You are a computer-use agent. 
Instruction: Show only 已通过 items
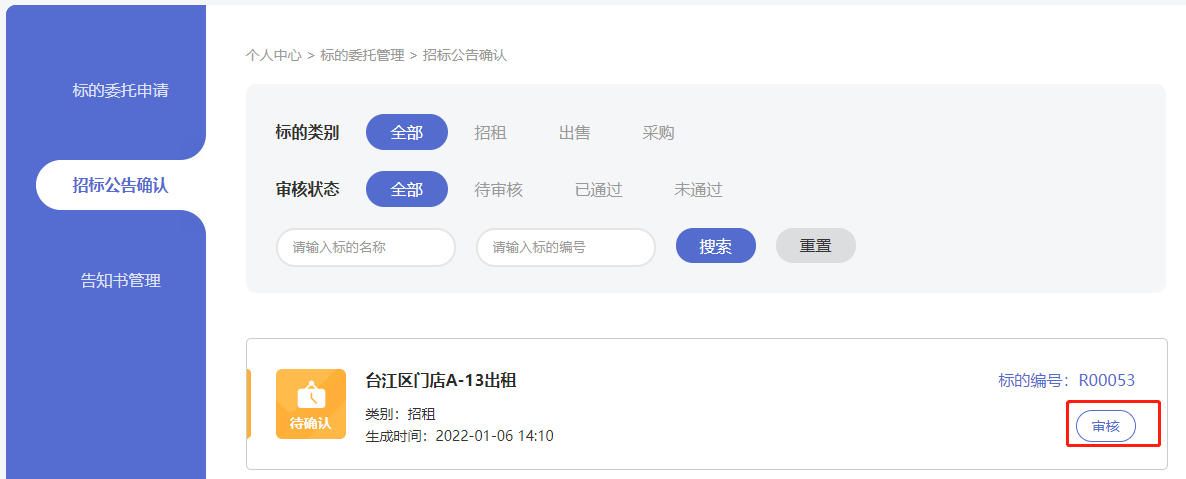pyautogui.click(x=598, y=190)
